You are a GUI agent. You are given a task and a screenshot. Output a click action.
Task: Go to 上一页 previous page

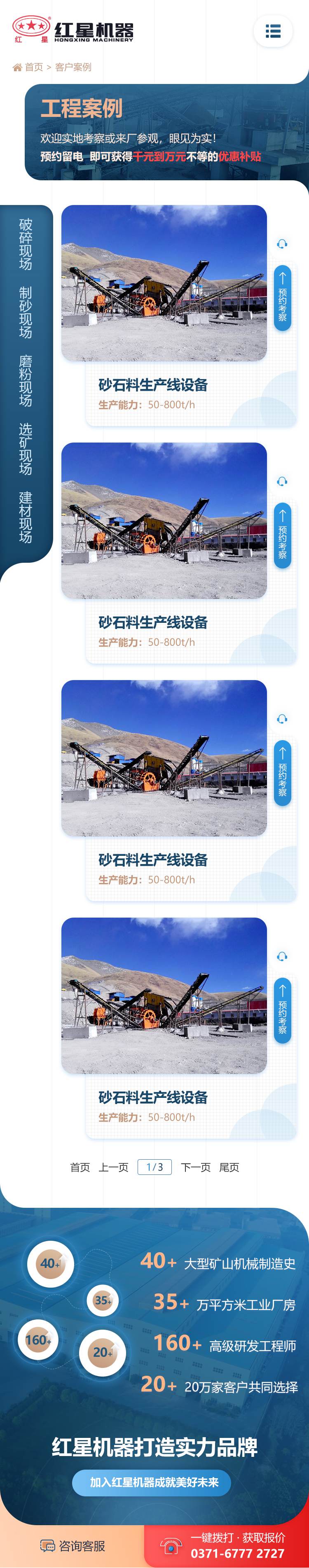click(x=113, y=1167)
